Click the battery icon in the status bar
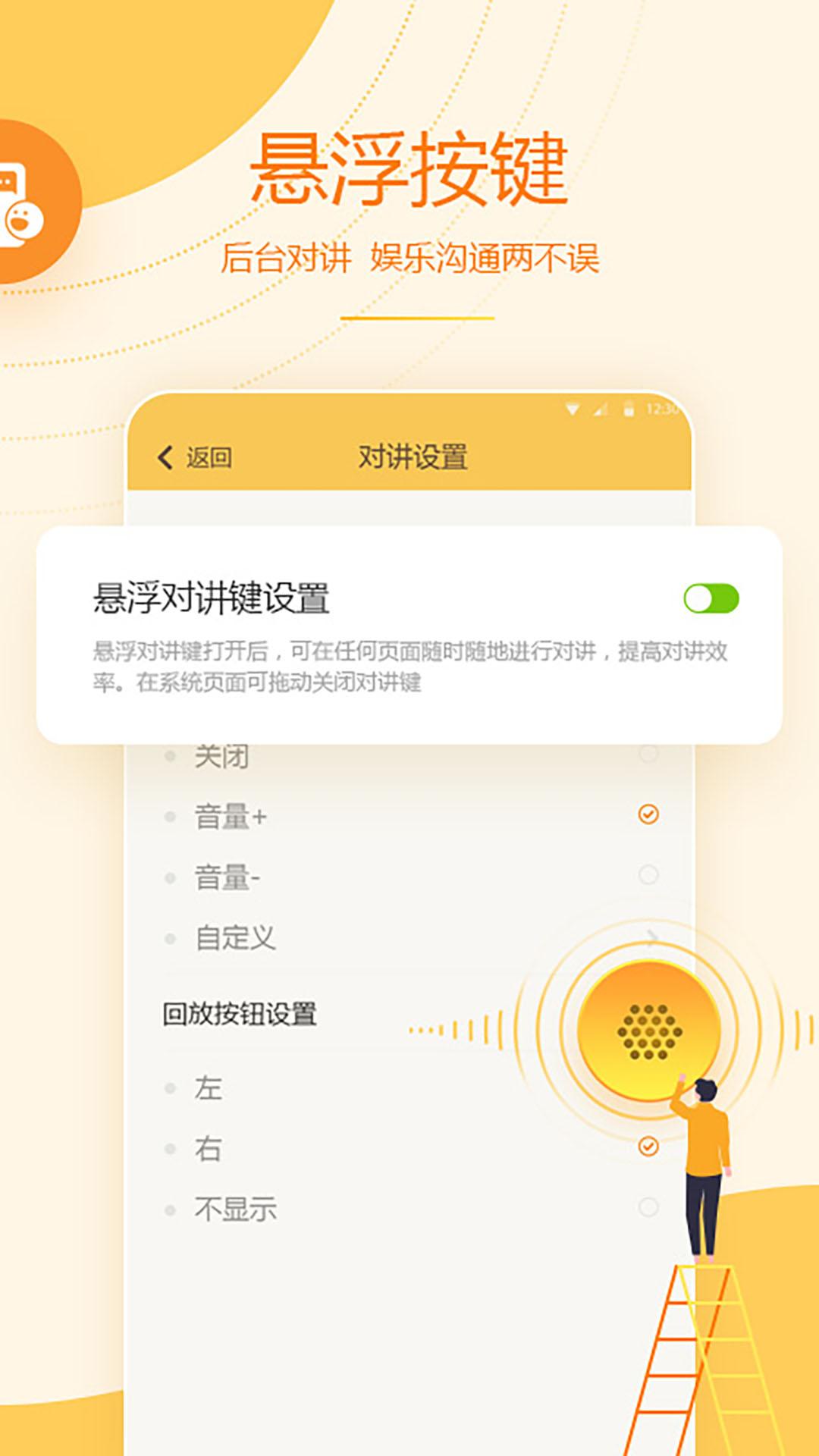 (x=628, y=409)
